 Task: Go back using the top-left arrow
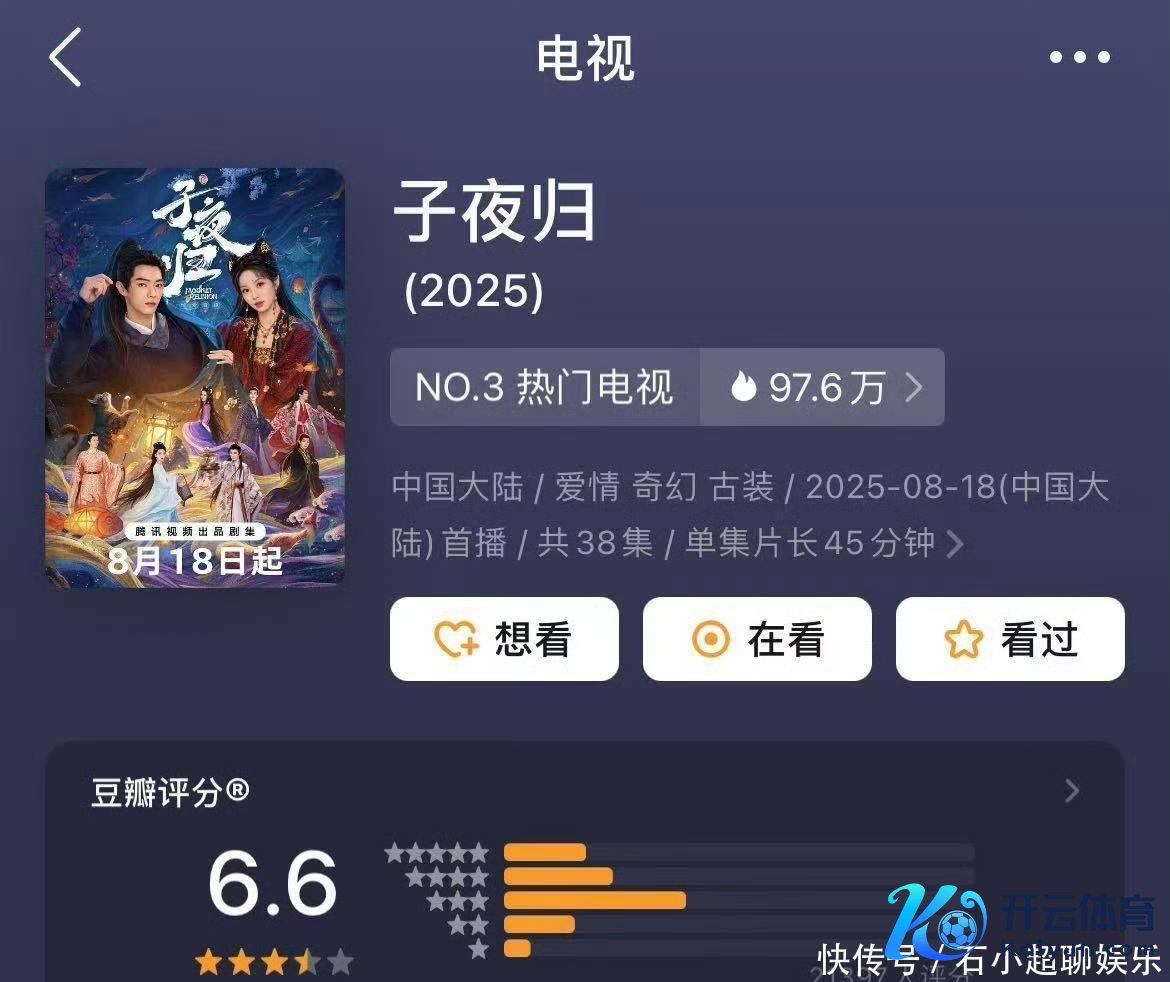pos(66,57)
